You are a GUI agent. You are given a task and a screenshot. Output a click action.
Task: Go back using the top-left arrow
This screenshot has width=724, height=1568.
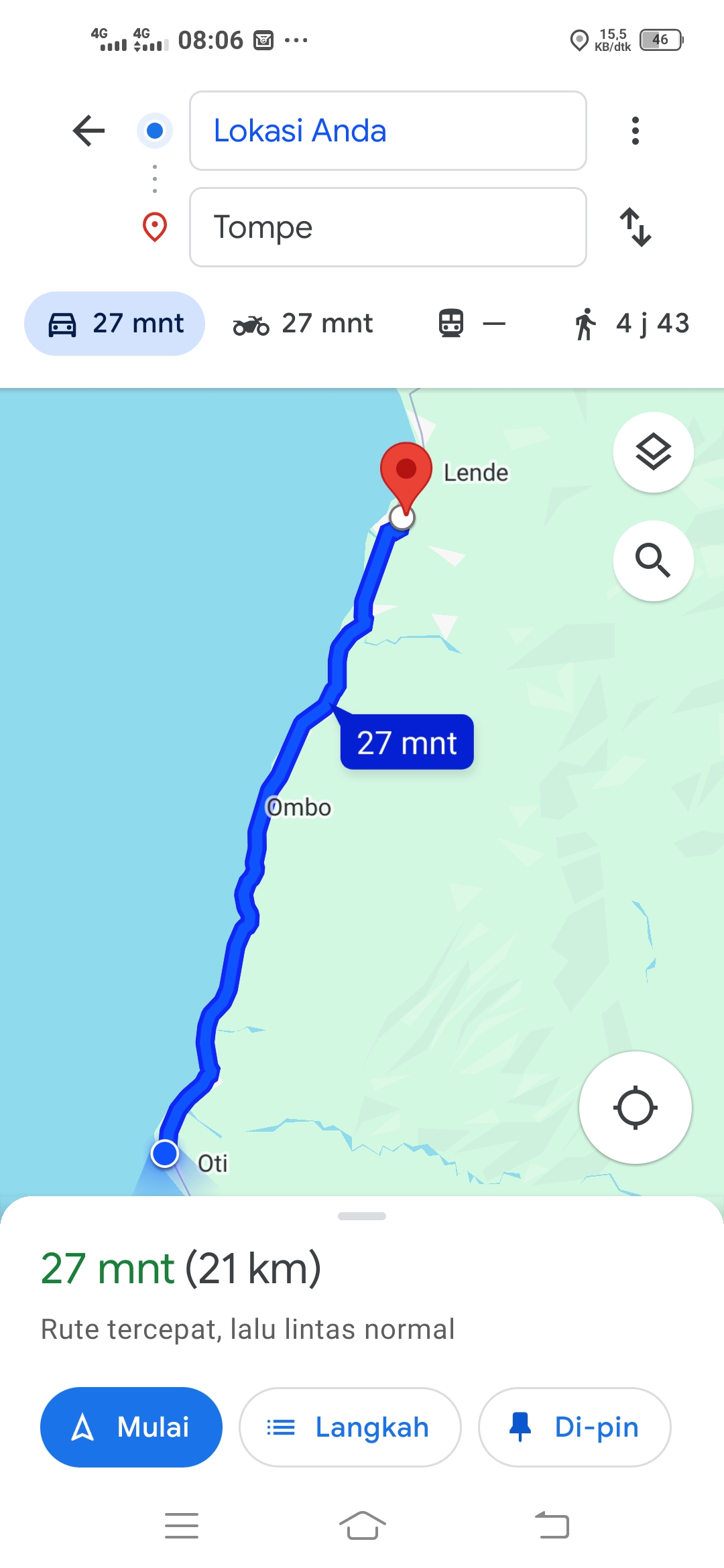point(88,131)
